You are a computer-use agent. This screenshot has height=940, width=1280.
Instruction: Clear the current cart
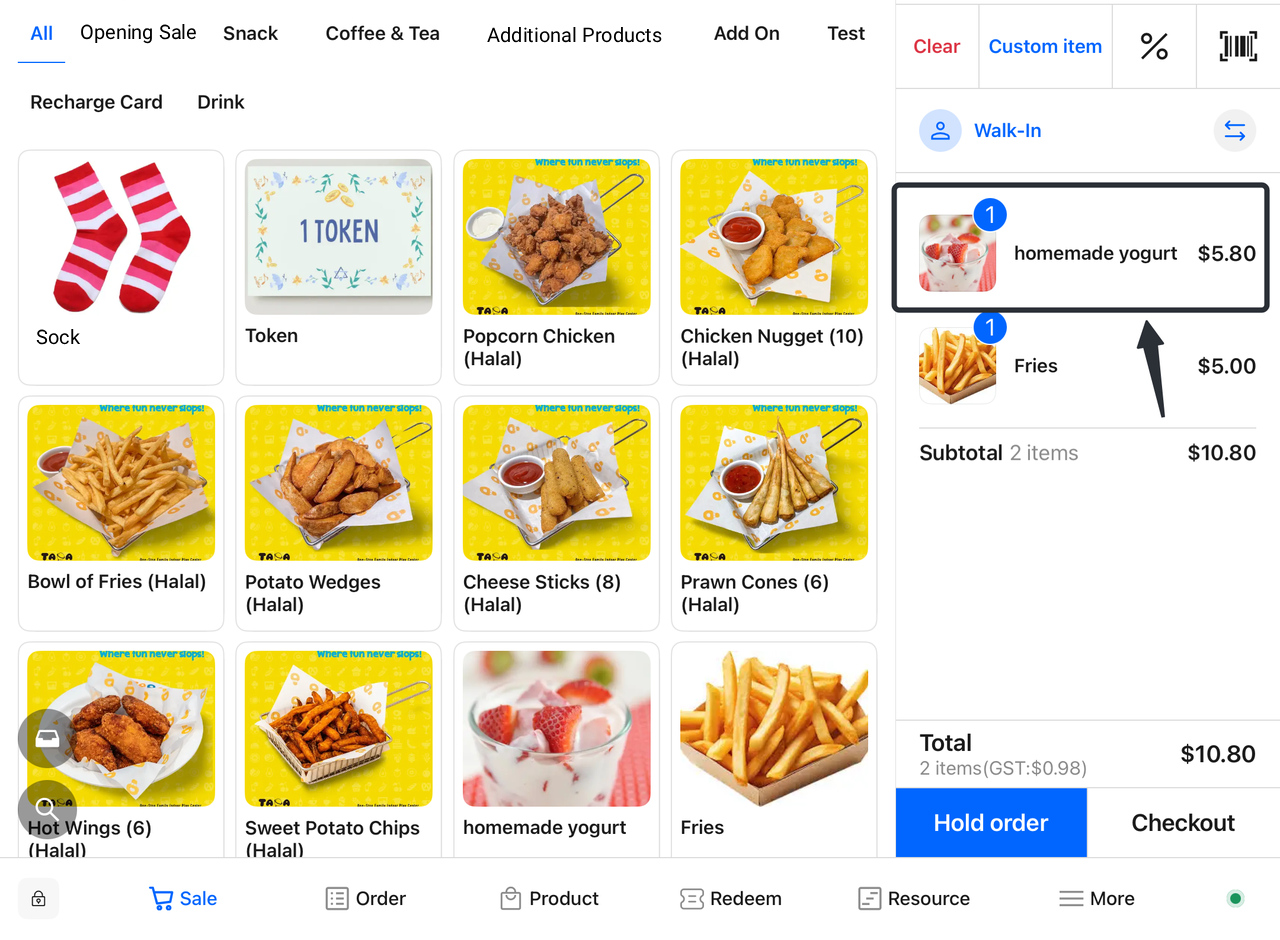tap(936, 46)
